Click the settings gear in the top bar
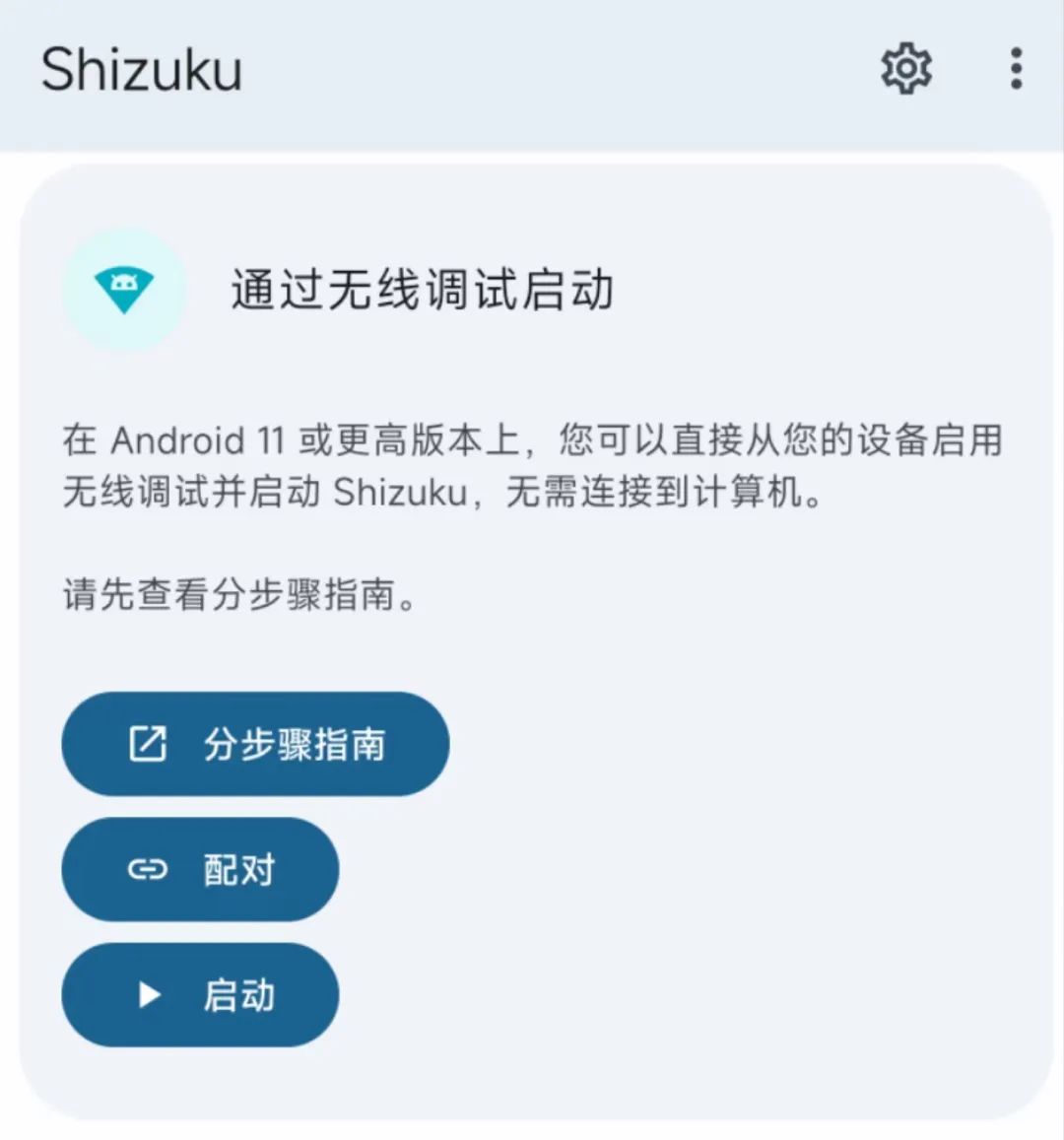Screen dimensions: 1064x1140 coord(904,67)
